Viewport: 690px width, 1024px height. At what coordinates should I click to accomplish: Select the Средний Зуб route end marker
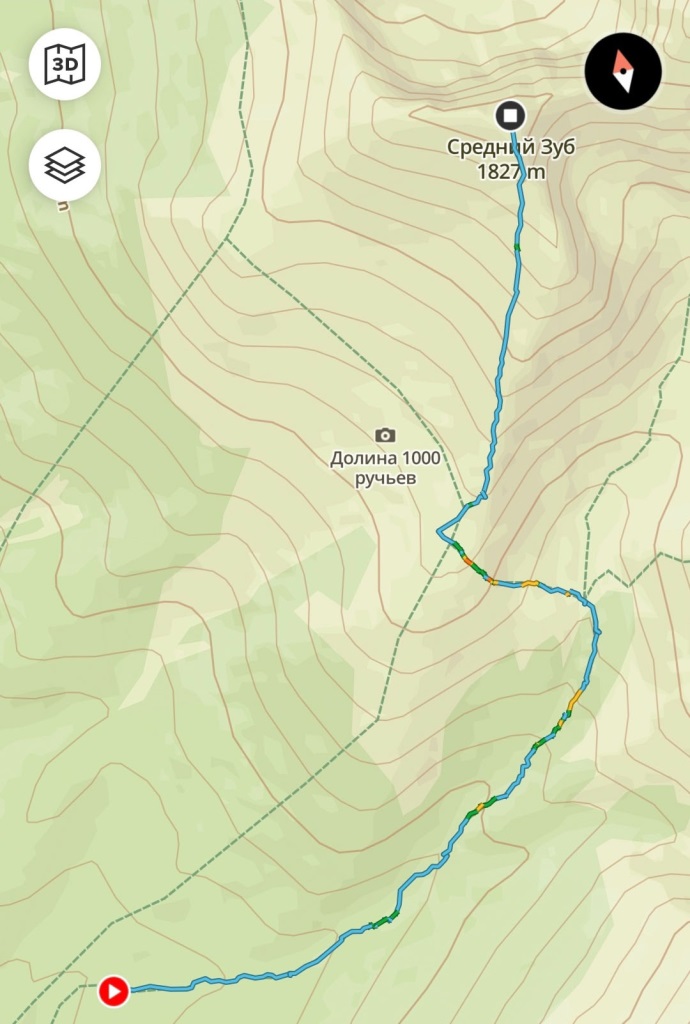(511, 115)
